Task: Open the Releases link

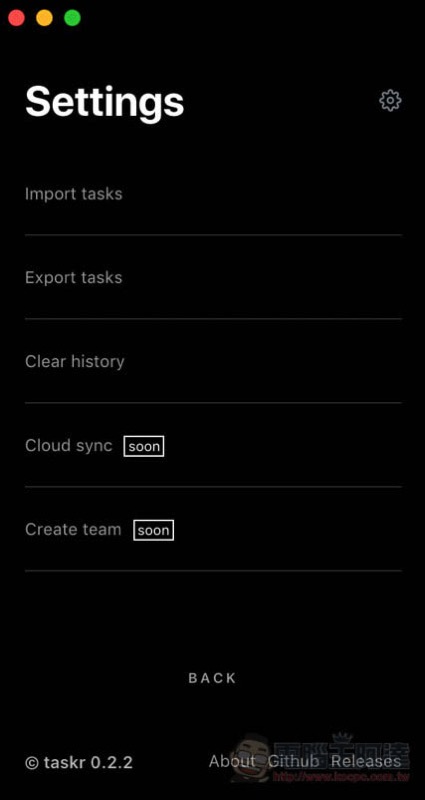Action: point(366,762)
